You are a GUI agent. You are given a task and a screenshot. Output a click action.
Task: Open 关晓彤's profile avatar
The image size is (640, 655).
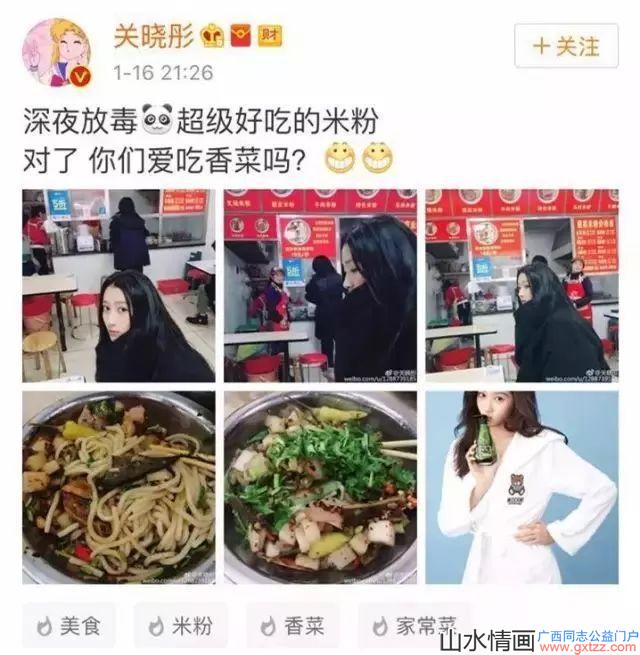point(59,53)
